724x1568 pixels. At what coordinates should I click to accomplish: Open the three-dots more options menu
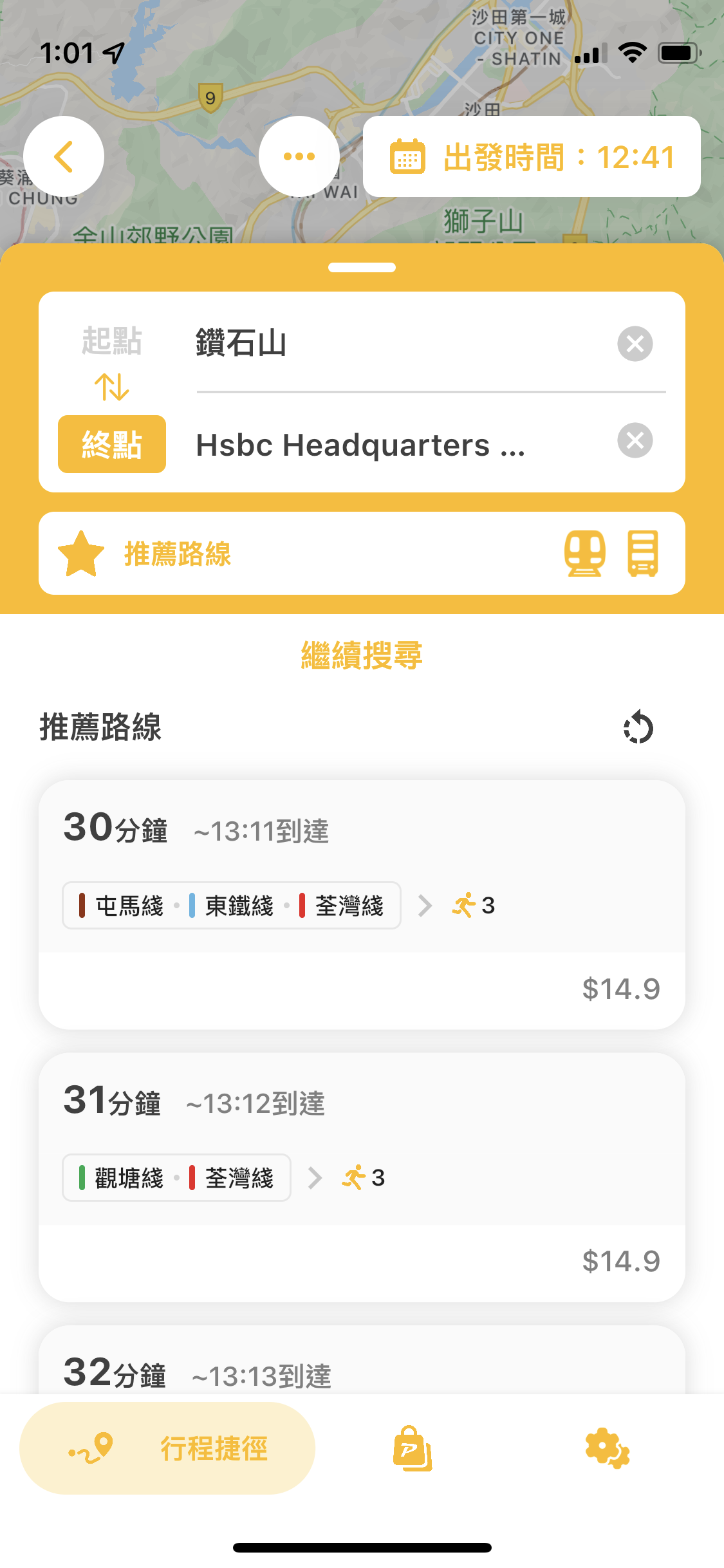tap(299, 156)
